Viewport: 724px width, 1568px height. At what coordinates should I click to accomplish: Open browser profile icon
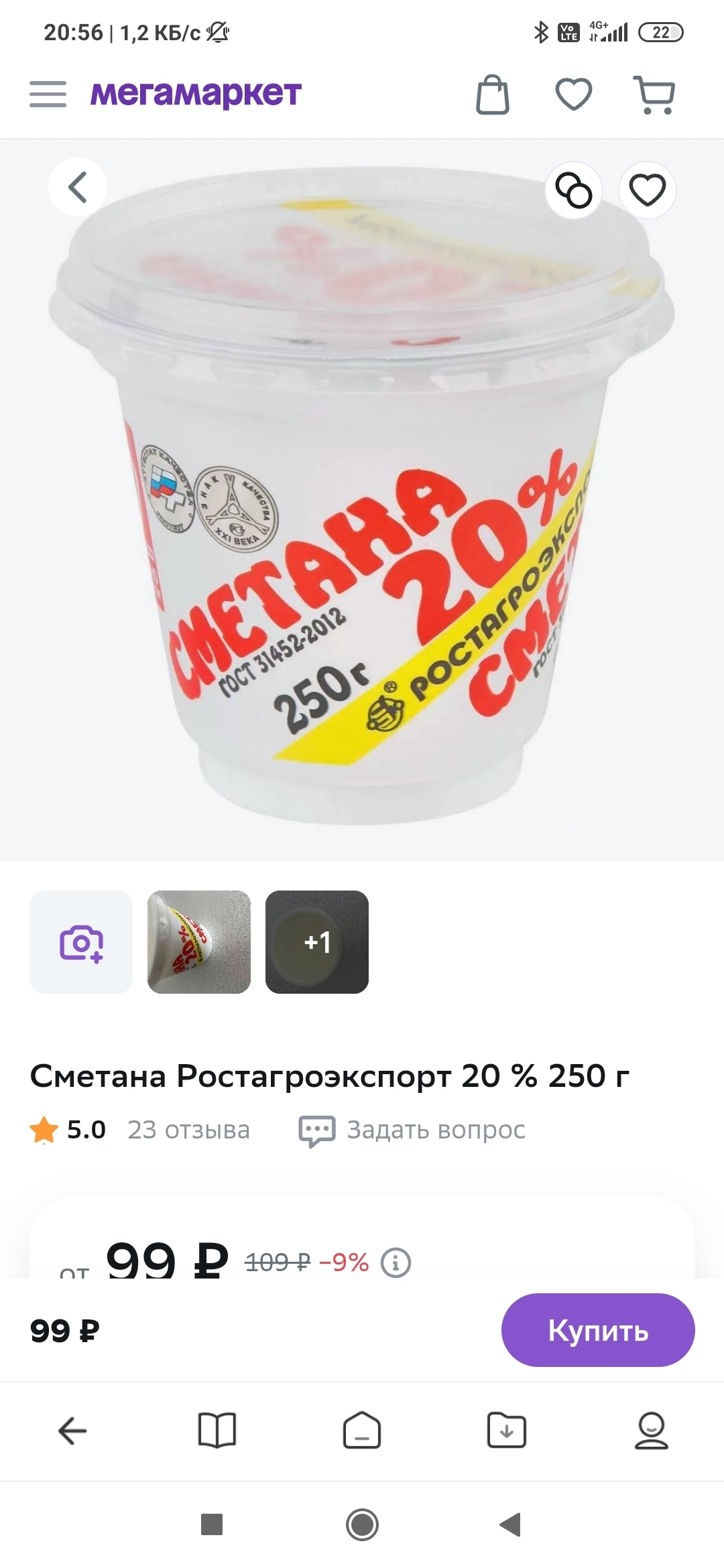(x=652, y=1431)
